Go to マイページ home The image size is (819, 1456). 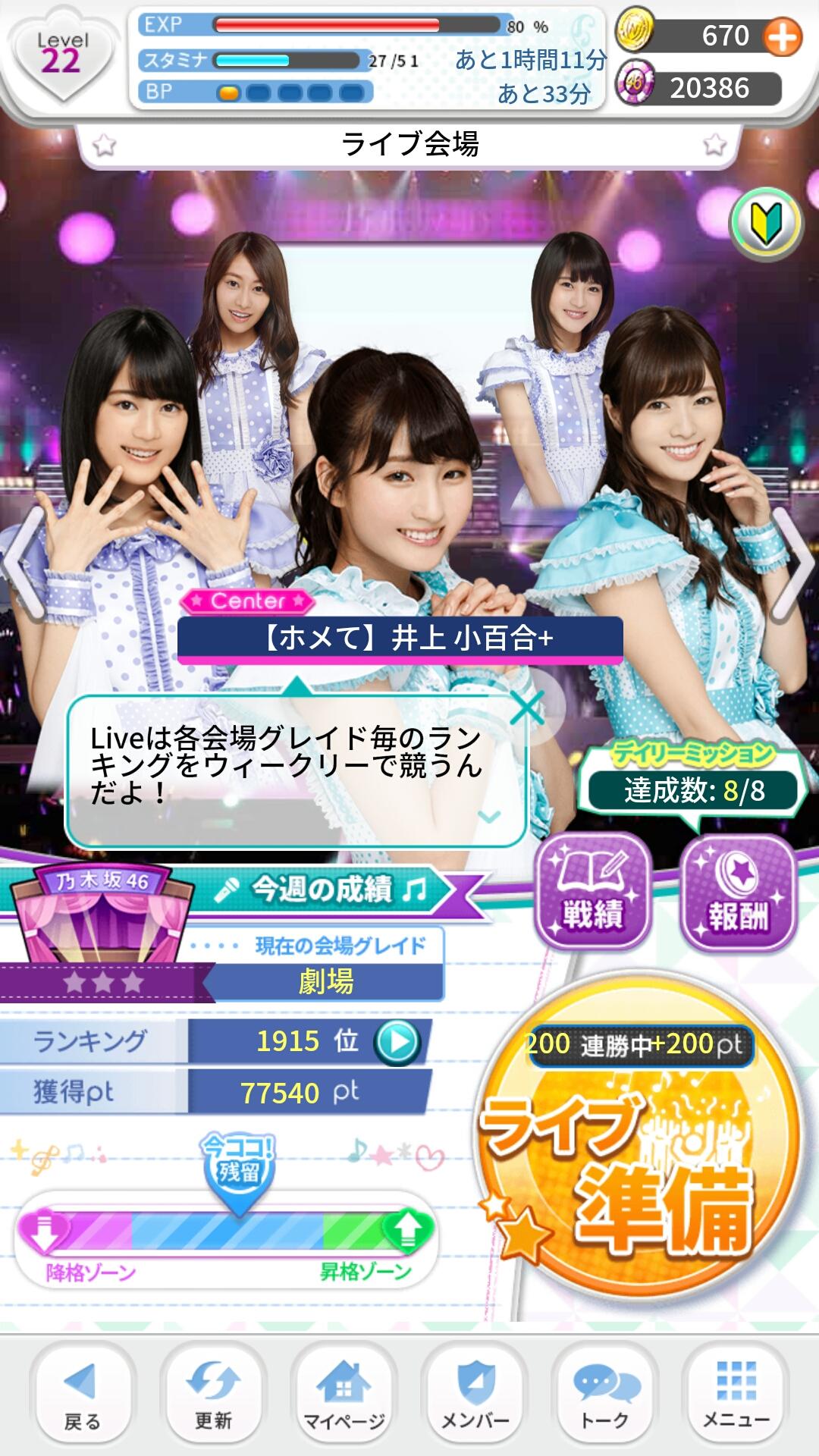[x=344, y=1398]
